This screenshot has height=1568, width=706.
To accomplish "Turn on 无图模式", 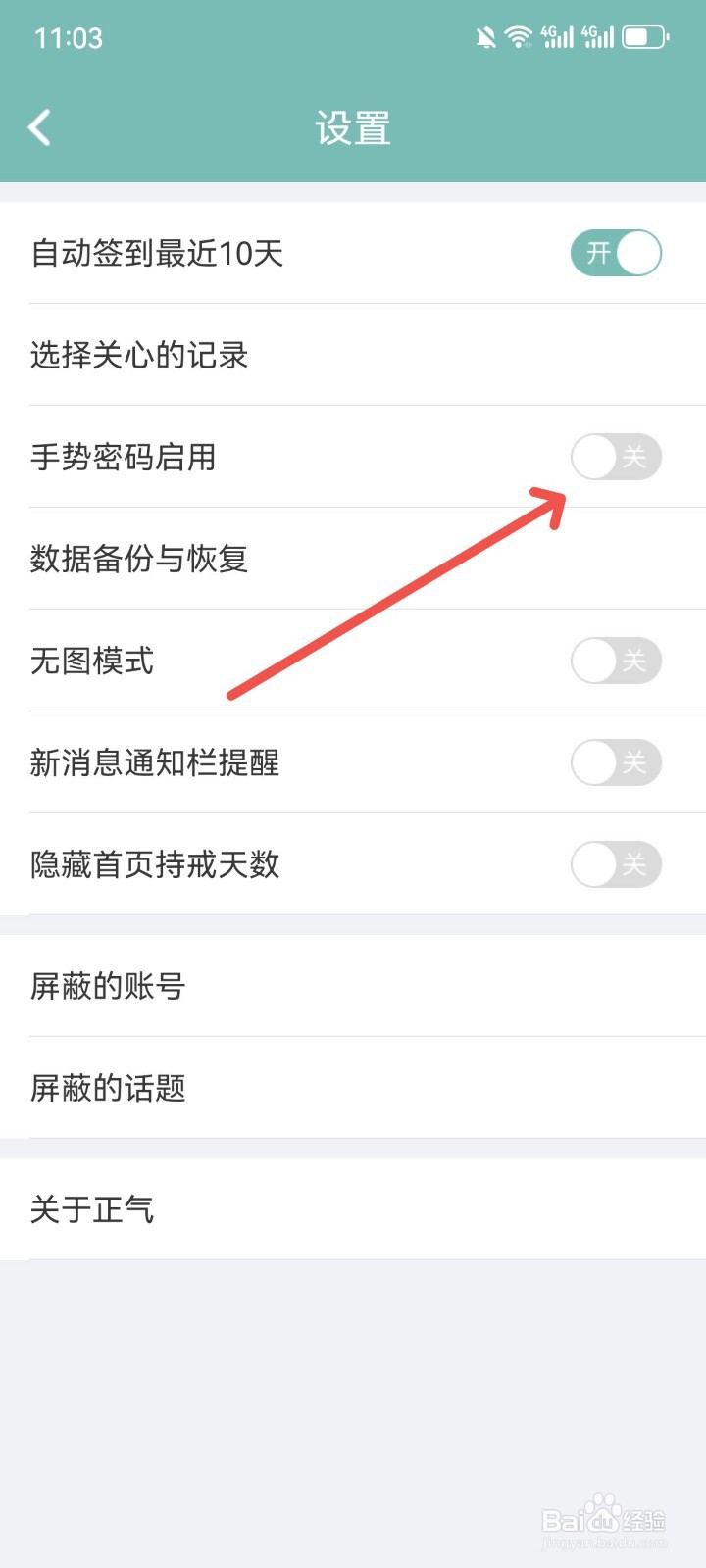I will (616, 661).
